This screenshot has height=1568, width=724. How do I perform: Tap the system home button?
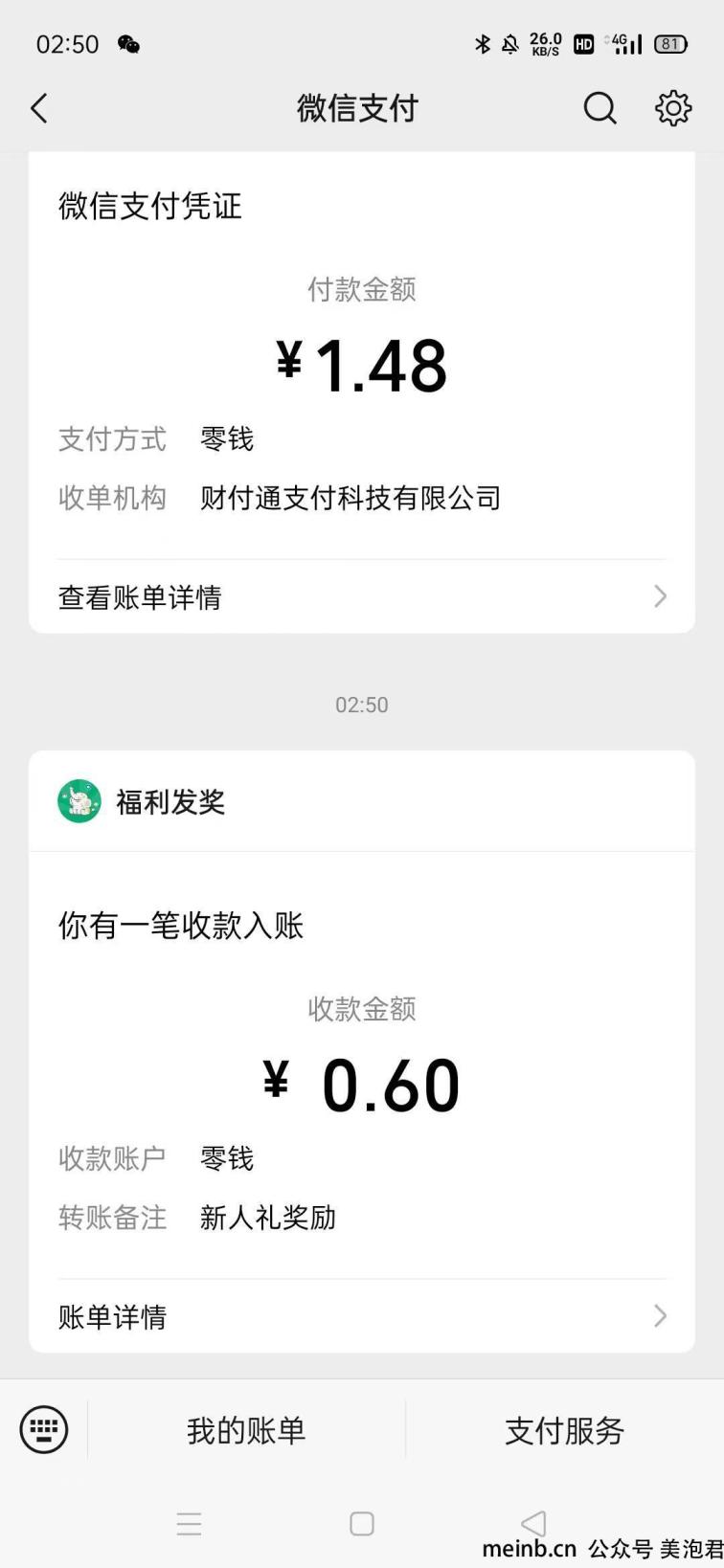(x=362, y=1523)
